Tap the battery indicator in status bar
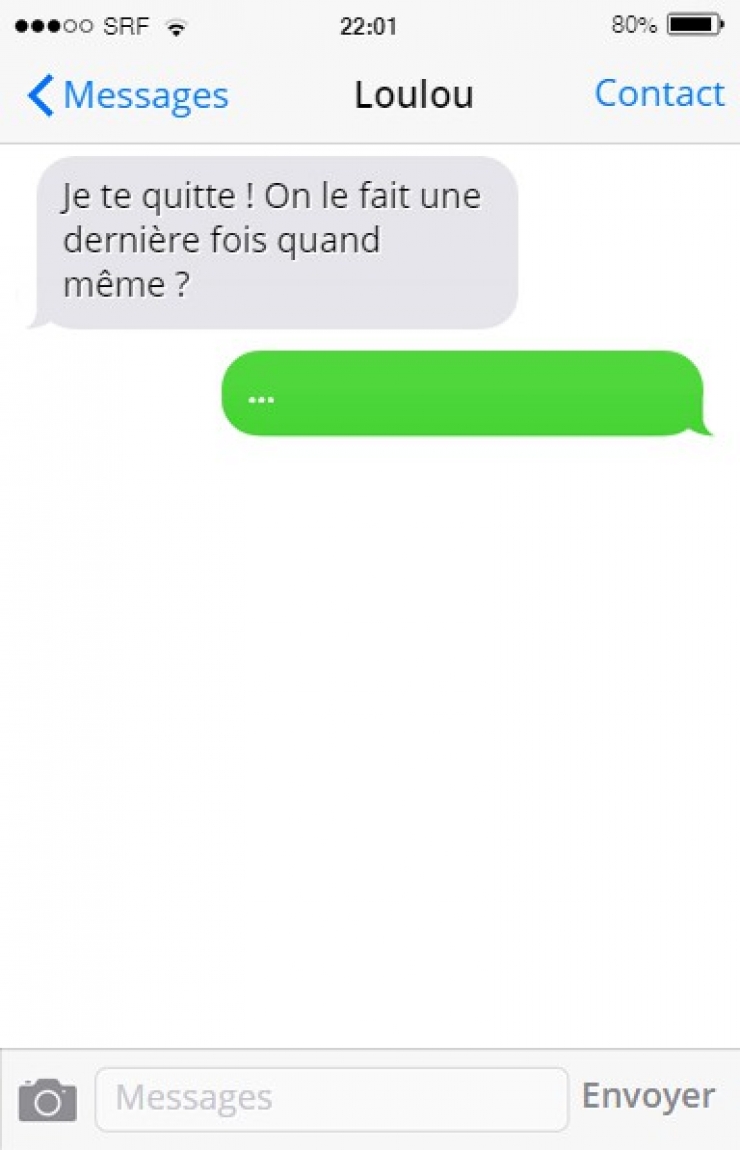The image size is (740, 1150). (x=692, y=26)
